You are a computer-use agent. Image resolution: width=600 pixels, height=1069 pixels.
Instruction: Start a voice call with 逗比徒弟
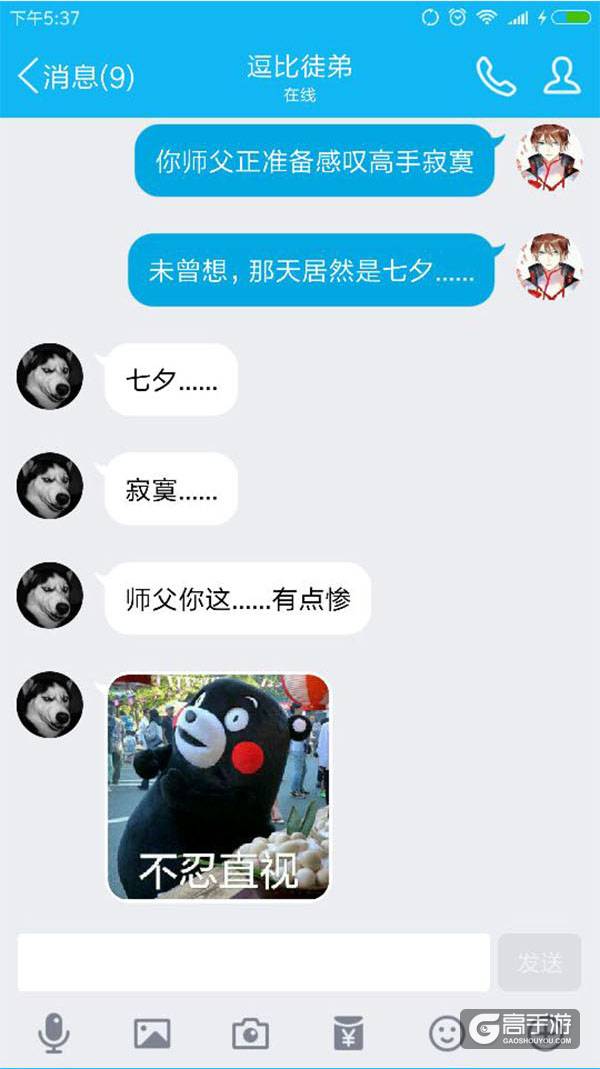(495, 77)
